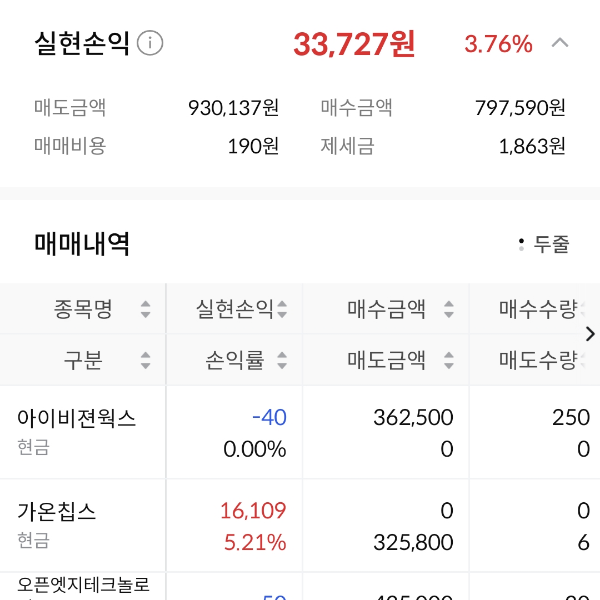Show more columns with the right arrow
Screen dimensions: 600x600
click(x=589, y=334)
